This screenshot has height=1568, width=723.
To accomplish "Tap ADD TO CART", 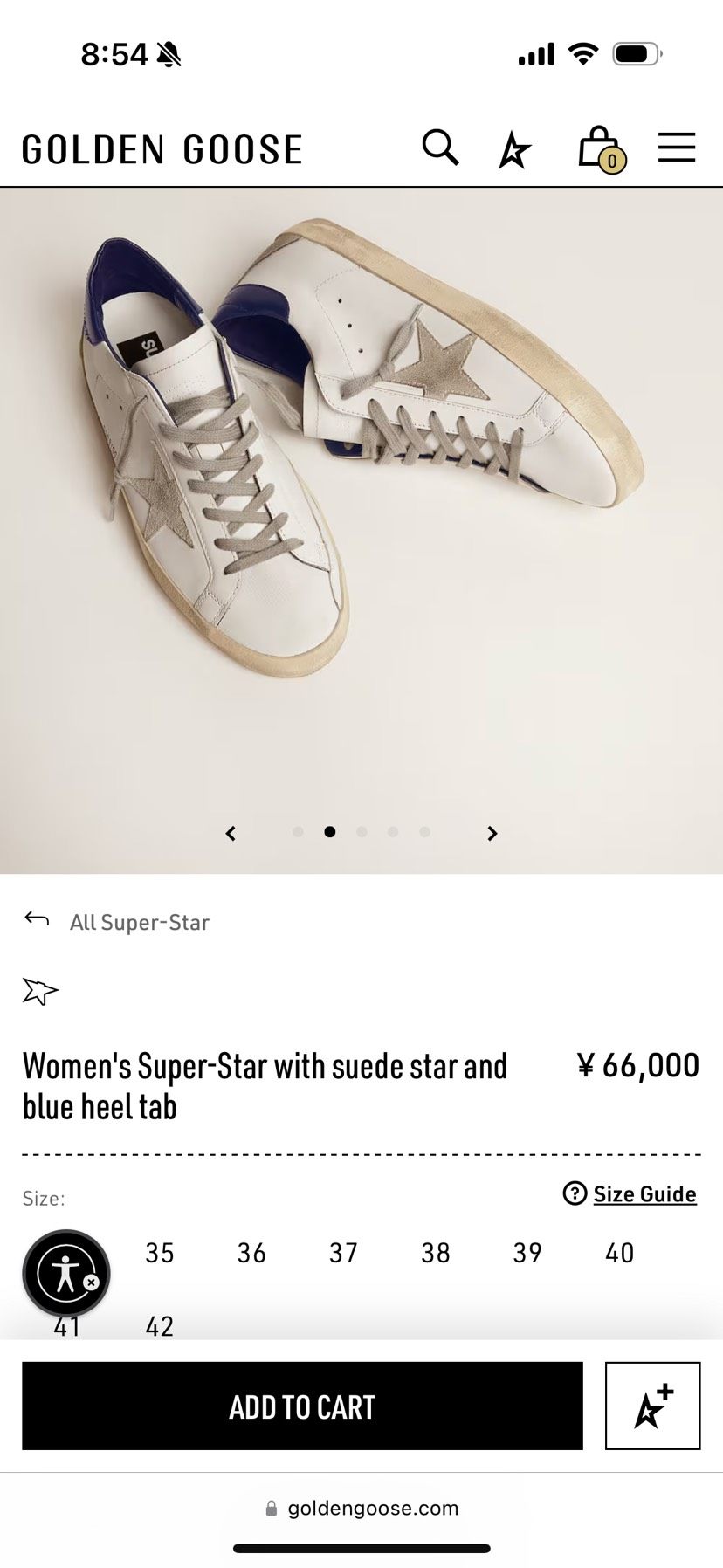I will pyautogui.click(x=302, y=1406).
